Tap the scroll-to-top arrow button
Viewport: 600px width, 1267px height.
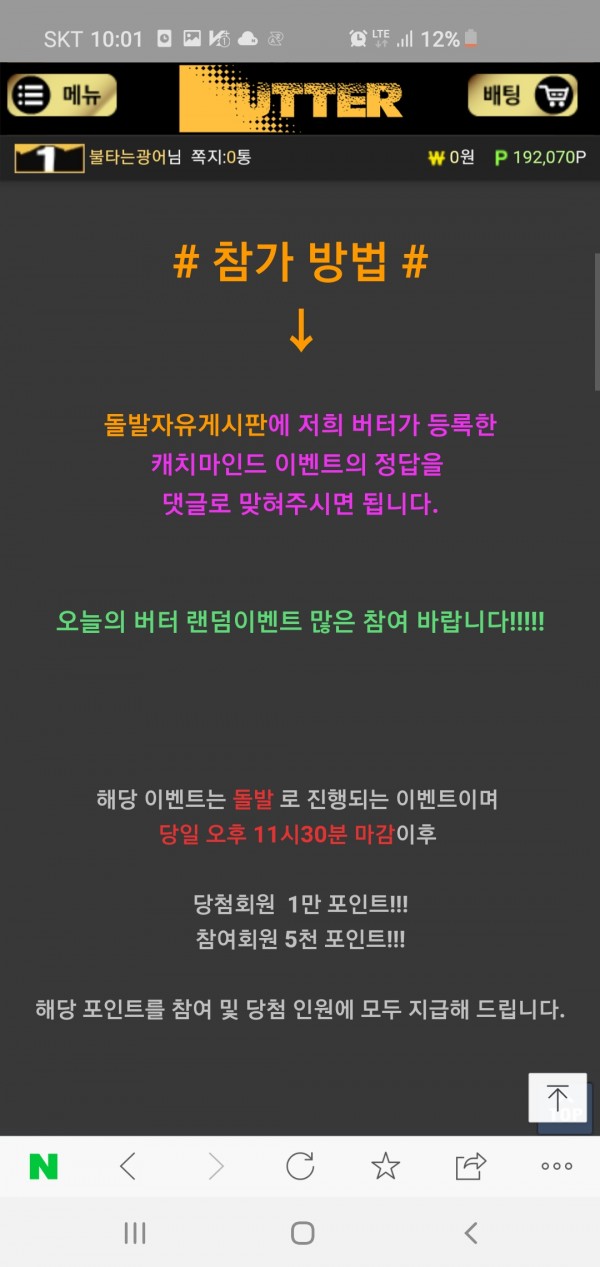pyautogui.click(x=557, y=1097)
